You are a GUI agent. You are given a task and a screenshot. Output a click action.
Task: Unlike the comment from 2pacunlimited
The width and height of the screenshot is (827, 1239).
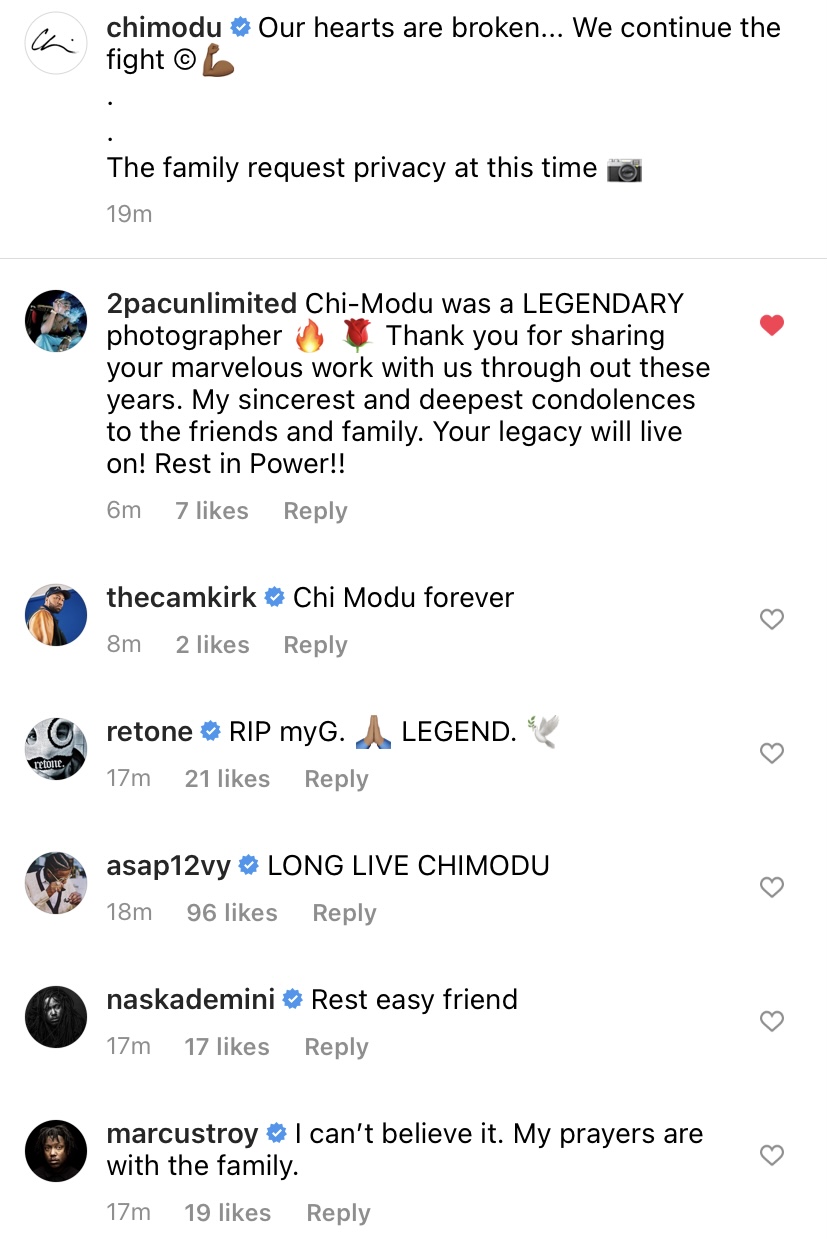click(771, 325)
